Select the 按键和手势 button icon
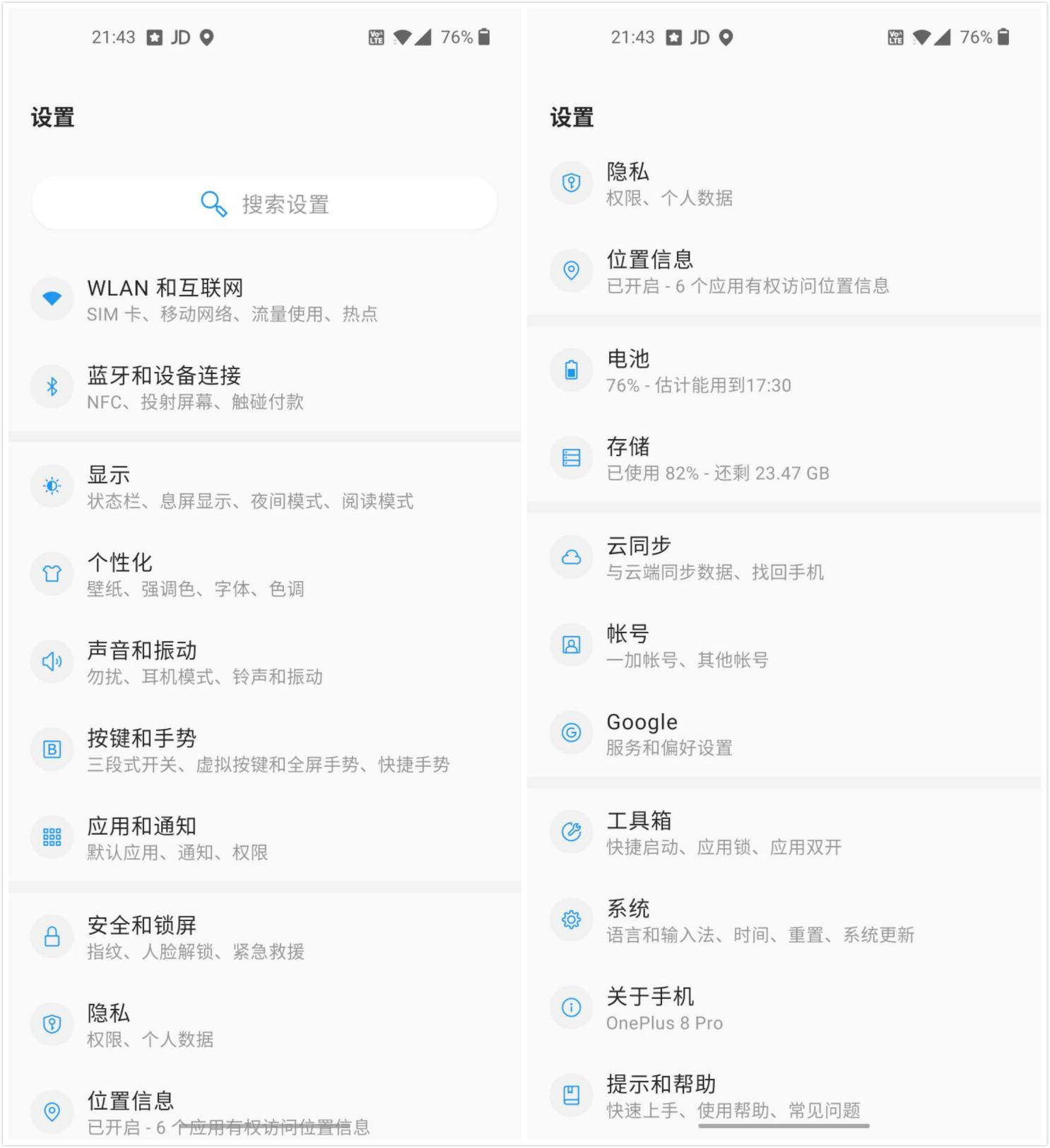 (52, 749)
